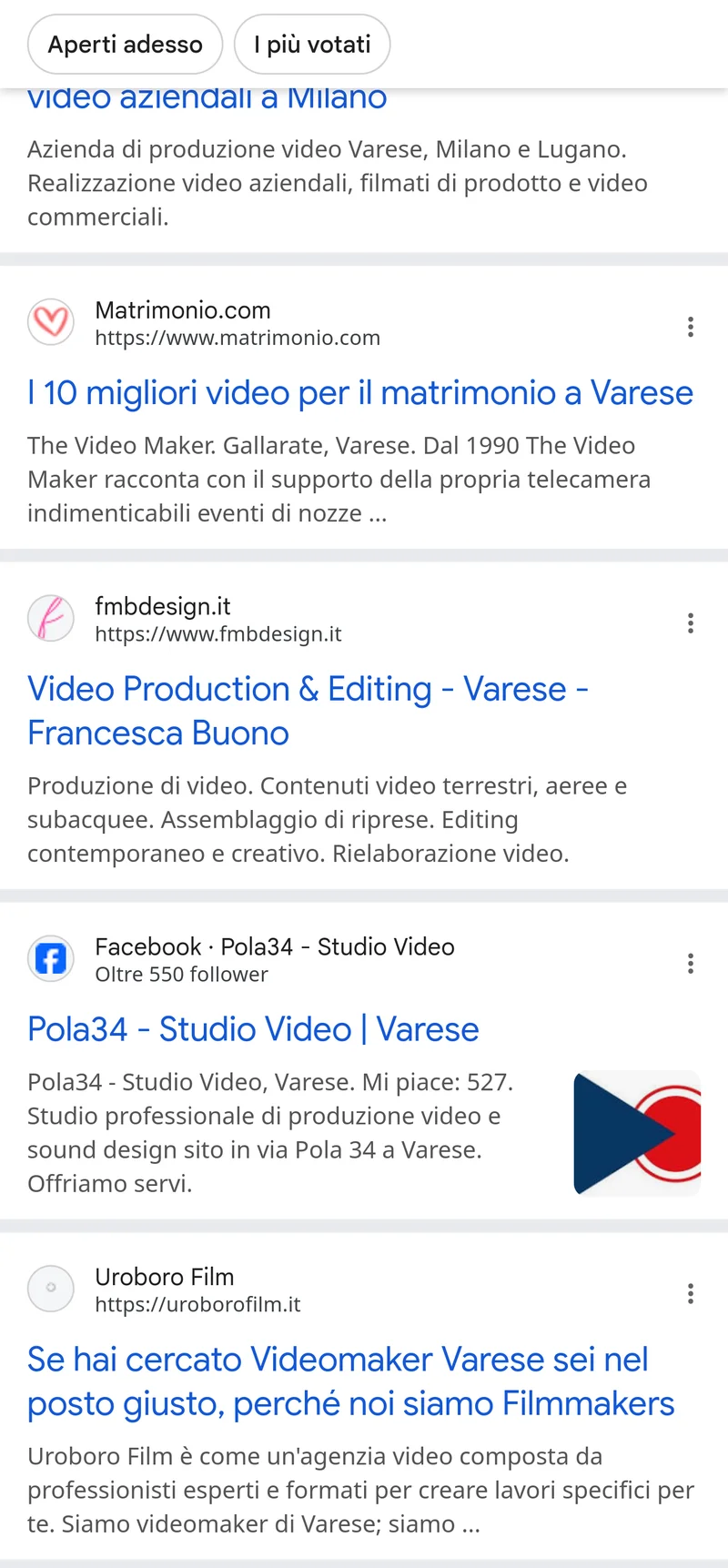Click the 'Oltre 550 follower' label

tap(181, 975)
